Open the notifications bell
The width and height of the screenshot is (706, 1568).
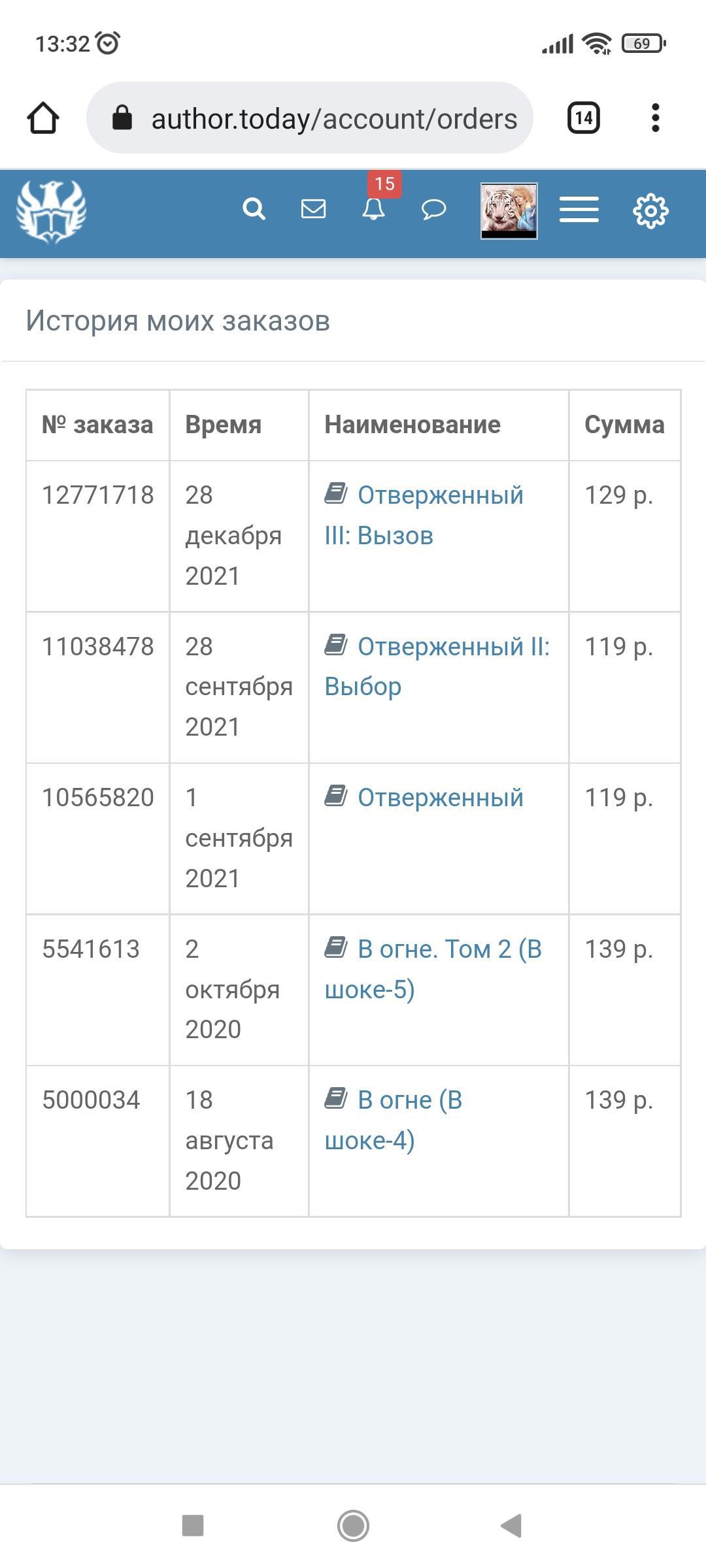(x=373, y=210)
